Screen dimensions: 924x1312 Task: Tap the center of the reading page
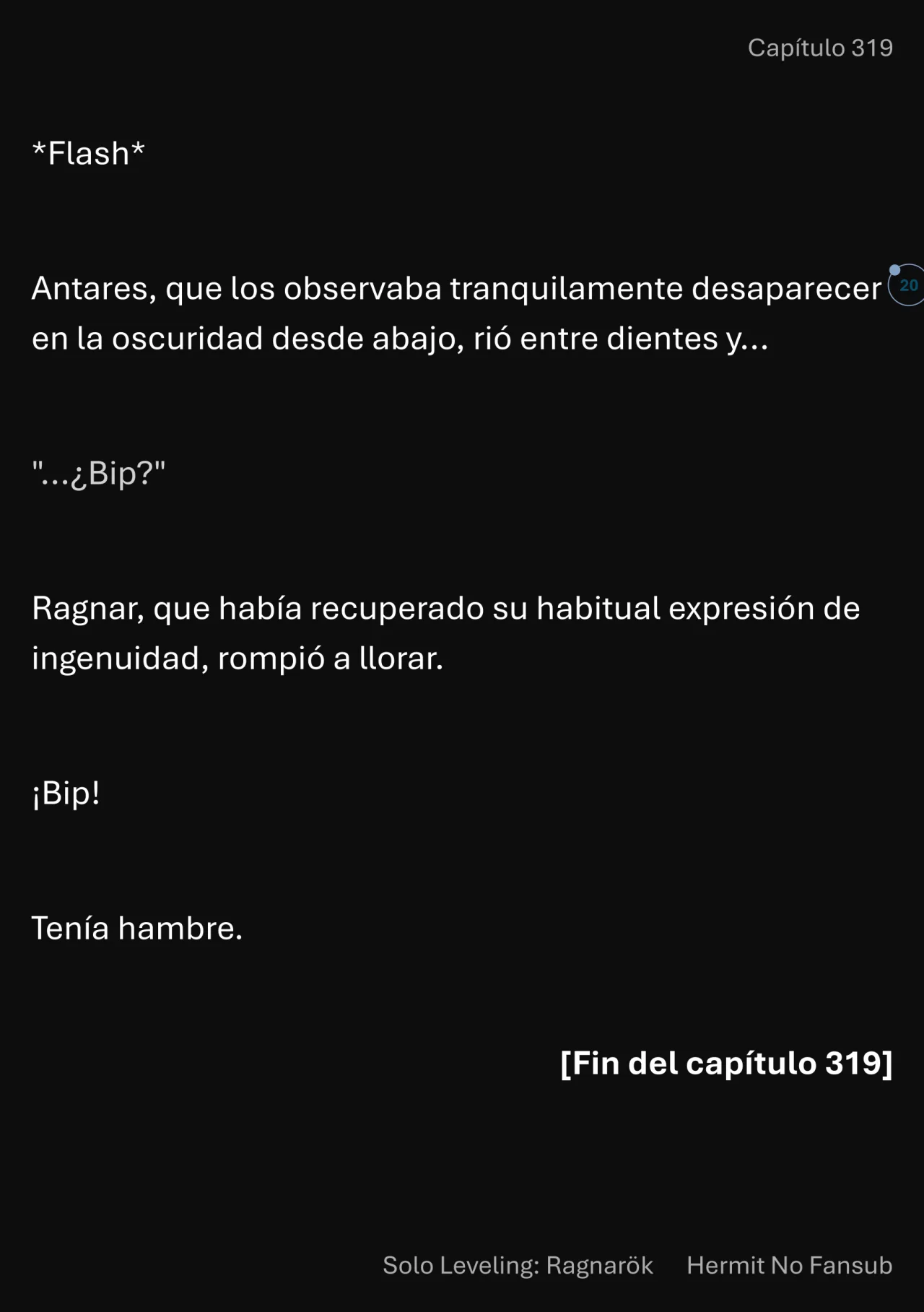coord(462,656)
